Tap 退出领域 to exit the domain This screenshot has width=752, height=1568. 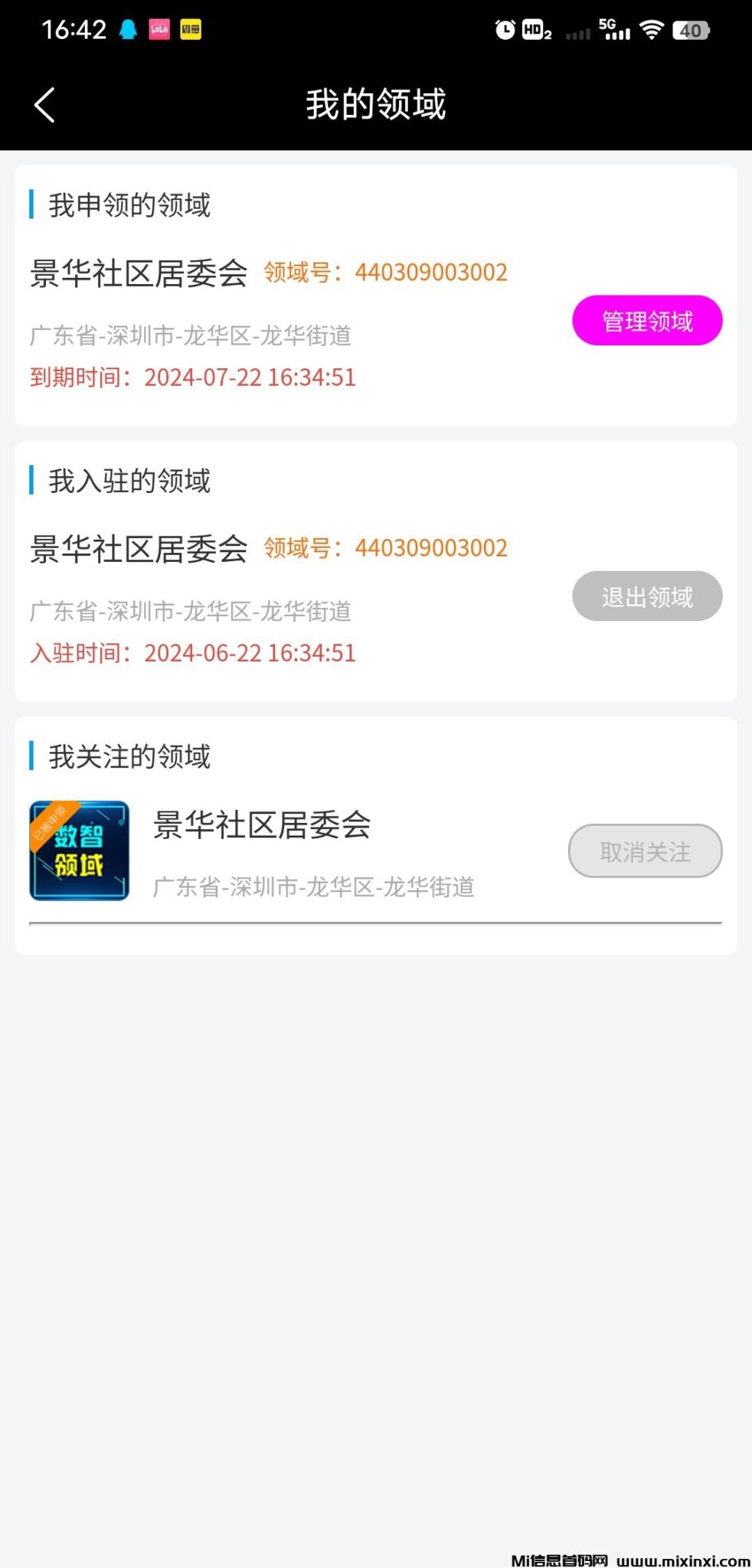(647, 596)
